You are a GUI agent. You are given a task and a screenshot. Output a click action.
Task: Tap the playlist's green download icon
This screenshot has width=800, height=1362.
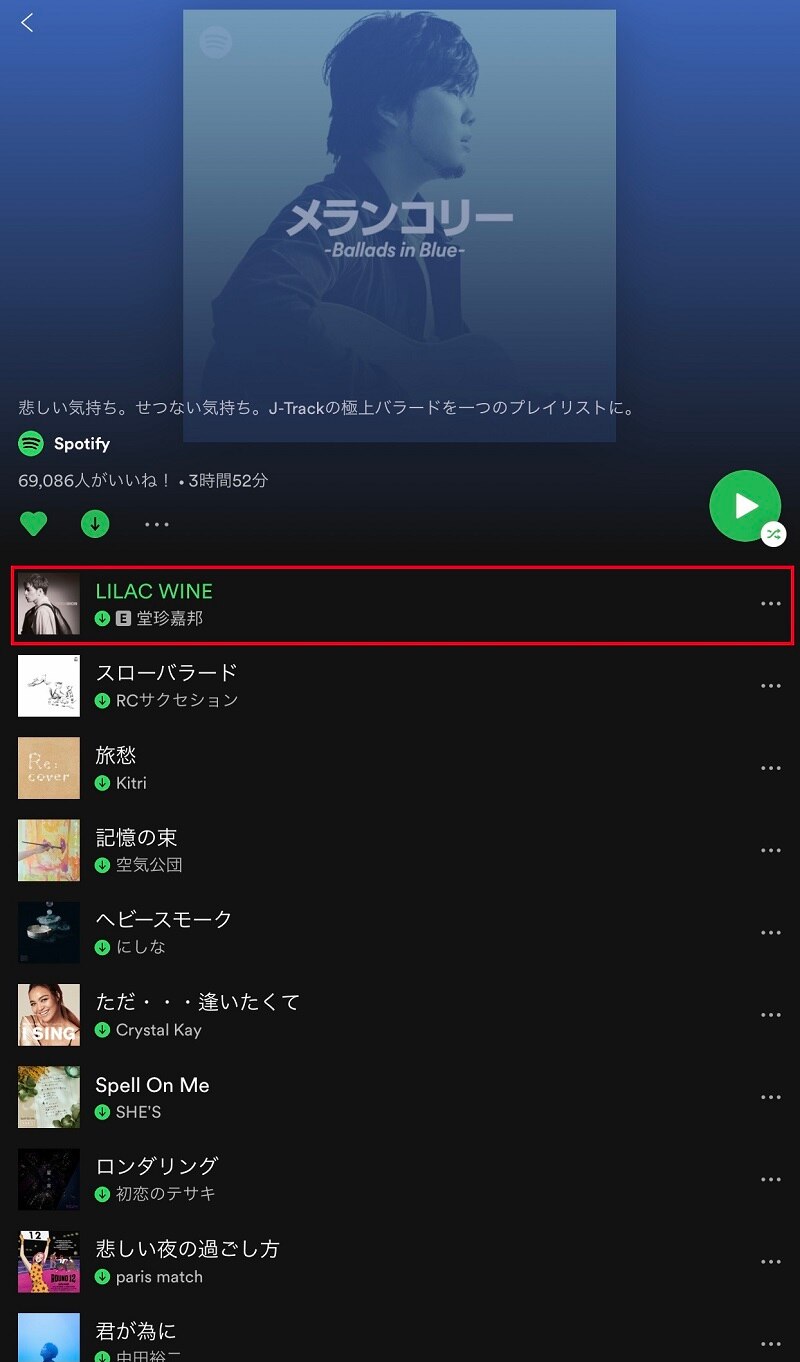pyautogui.click(x=95, y=523)
